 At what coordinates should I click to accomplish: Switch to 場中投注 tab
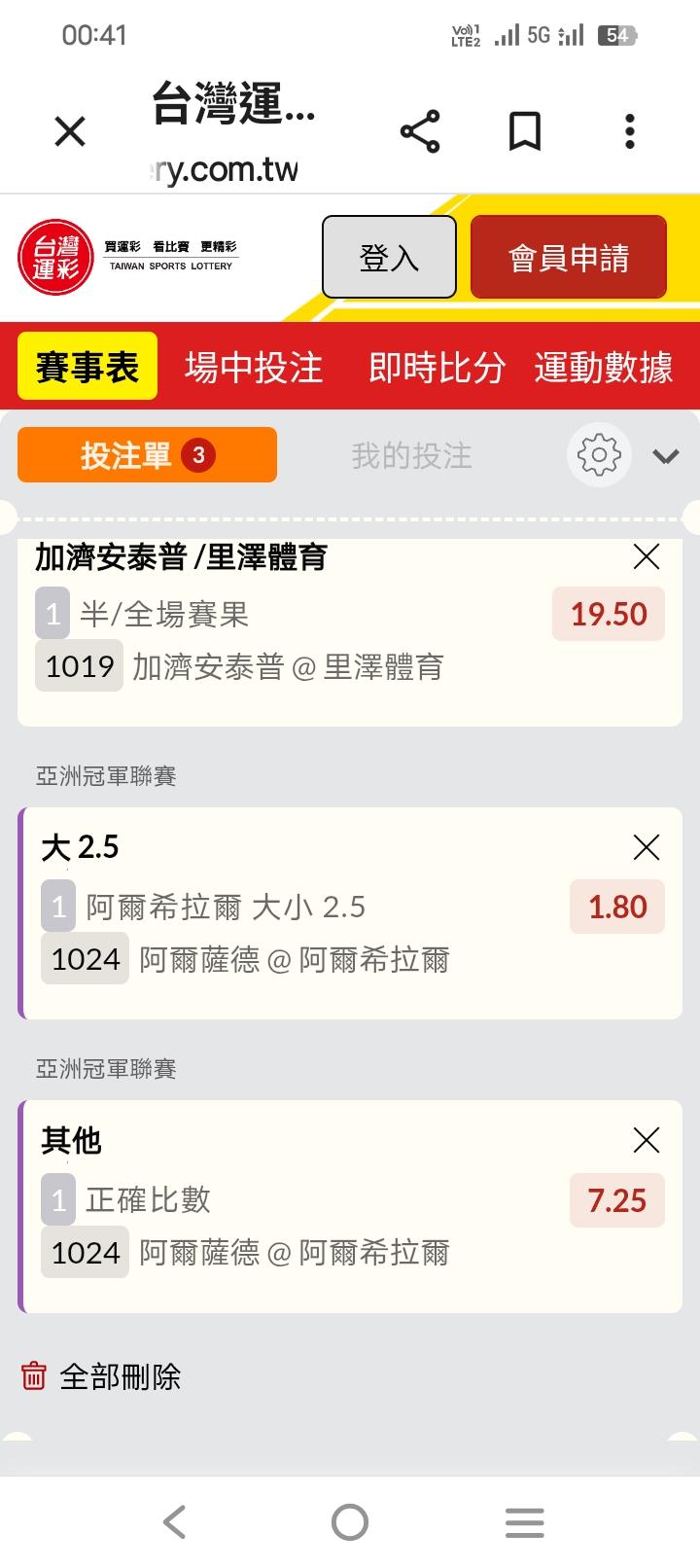click(x=253, y=367)
